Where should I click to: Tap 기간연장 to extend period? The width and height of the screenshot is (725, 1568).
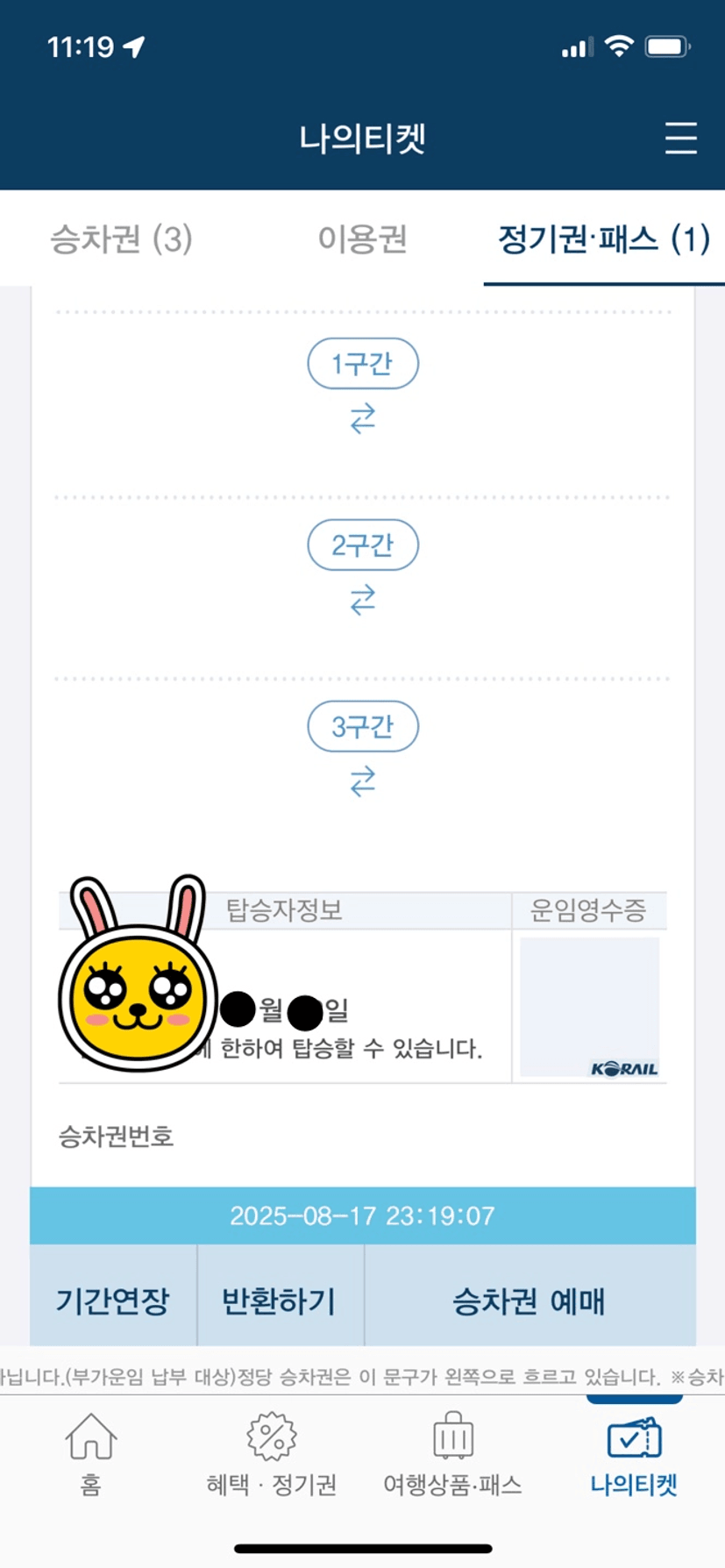tap(113, 1301)
